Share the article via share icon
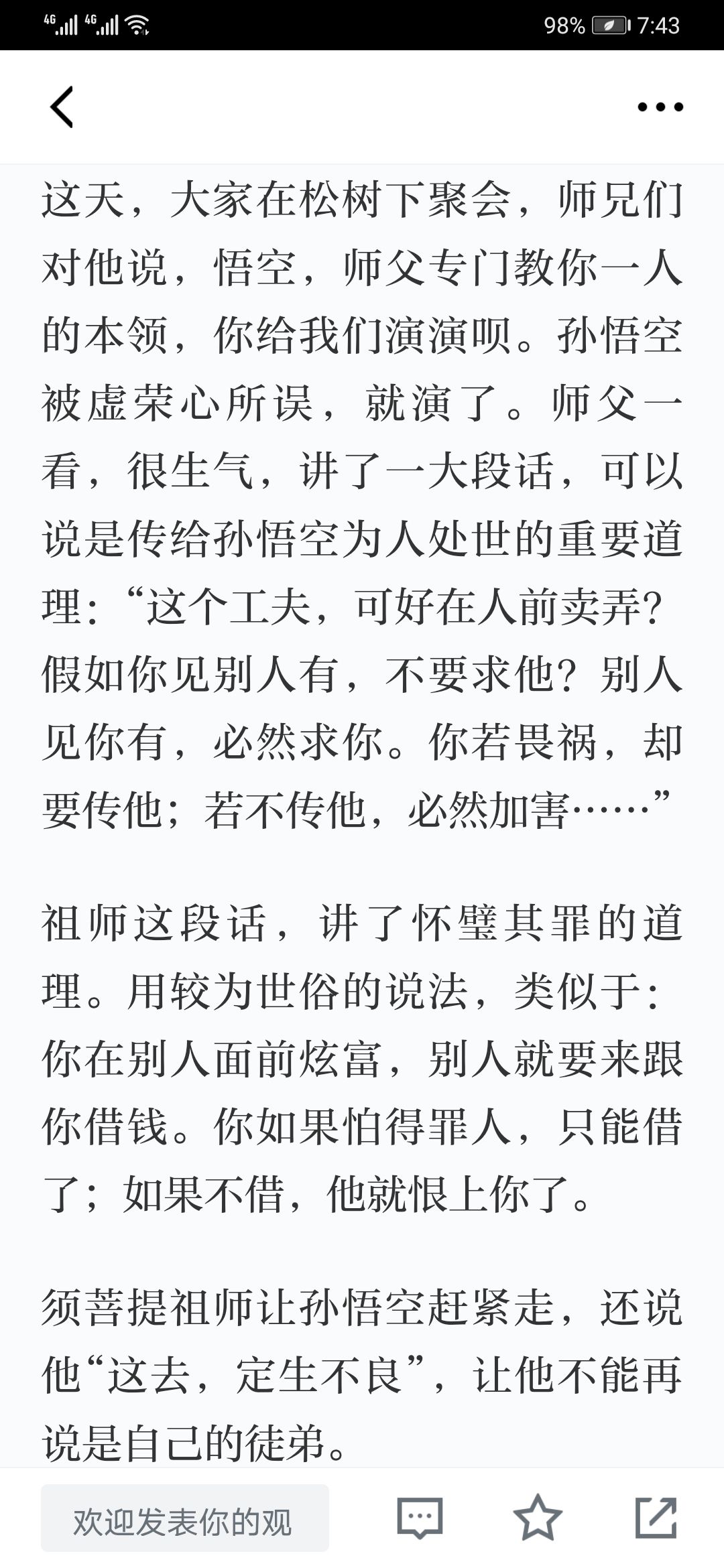The height and width of the screenshot is (1568, 724). (656, 1518)
